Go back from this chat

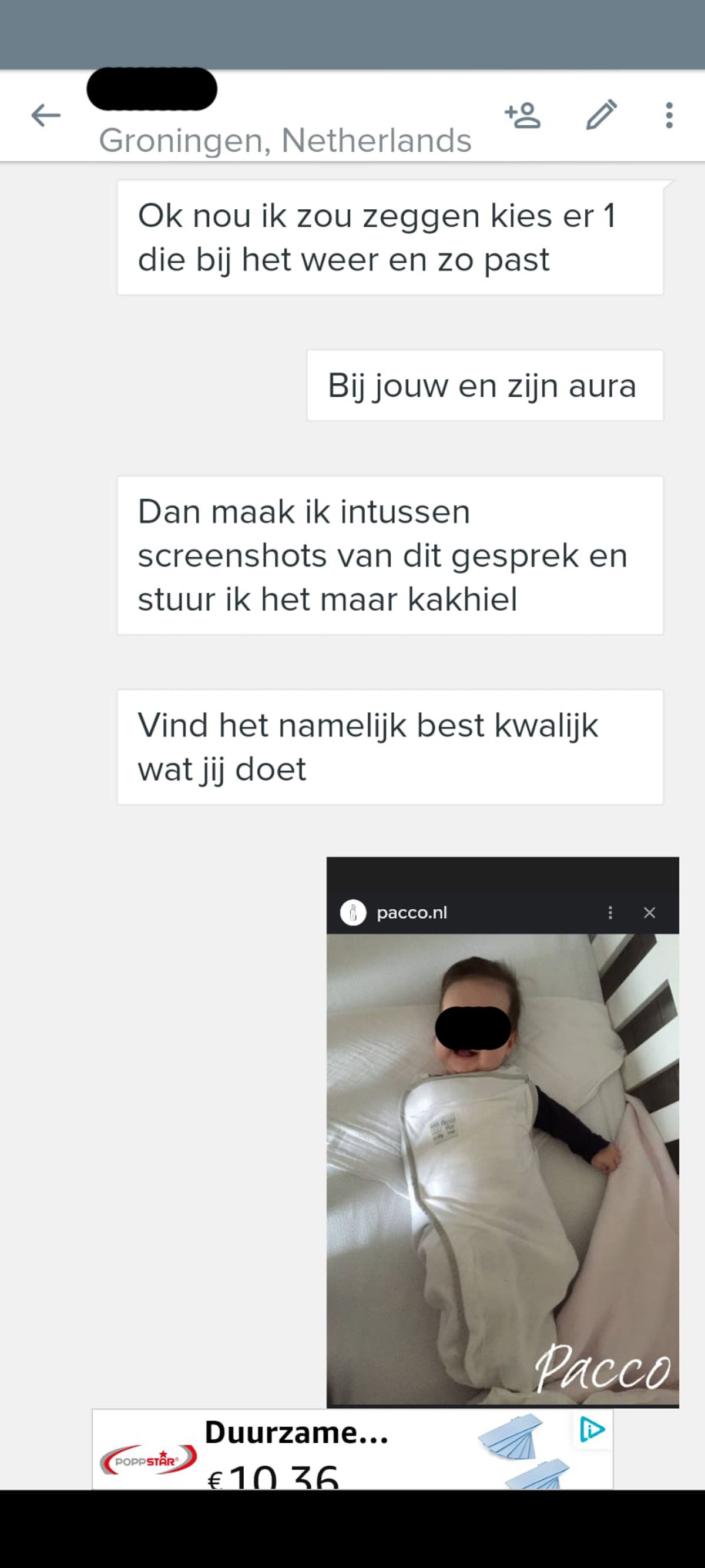click(x=46, y=115)
